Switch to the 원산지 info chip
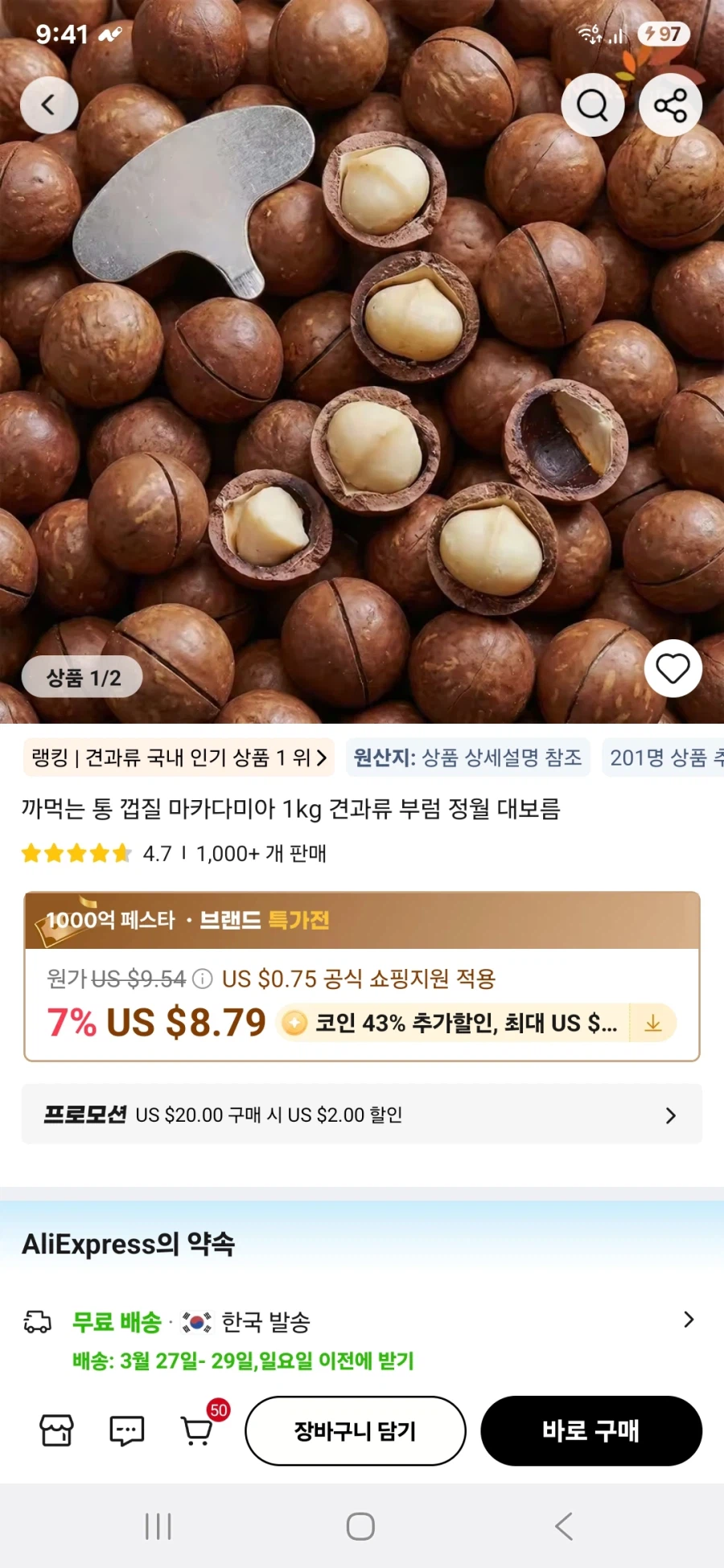 tap(470, 757)
